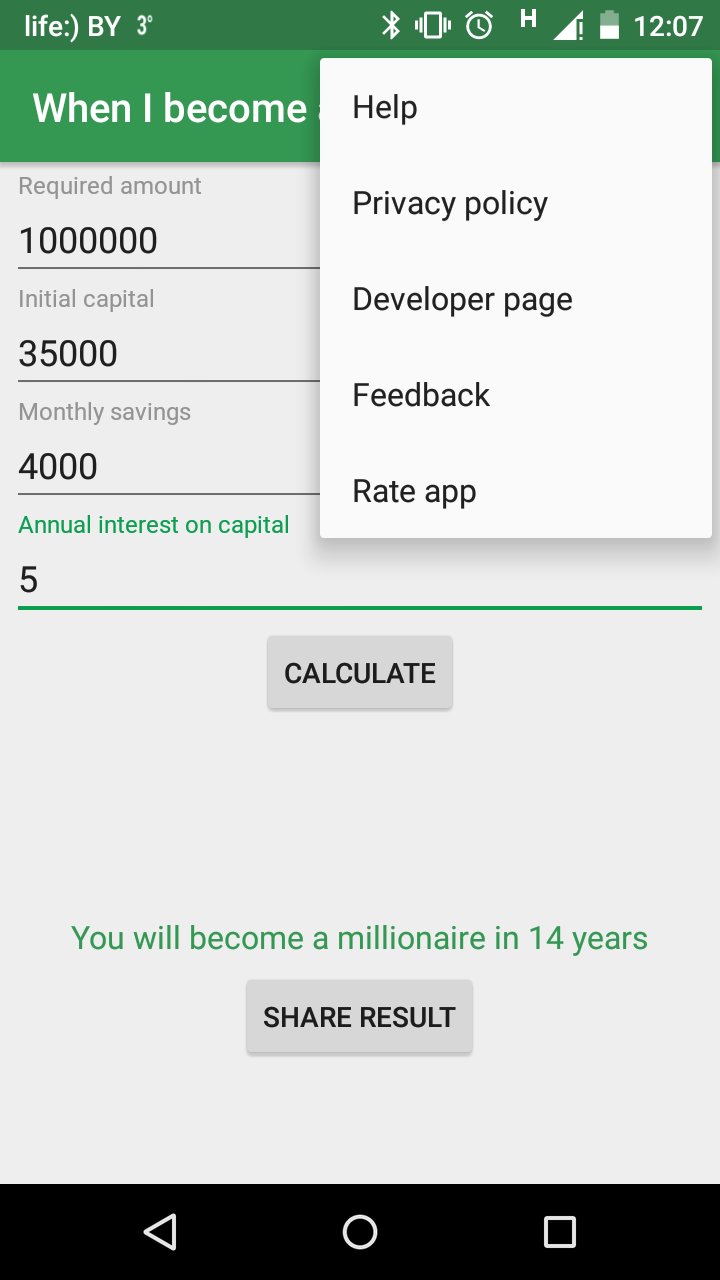Select Developer page from the menu

(515, 299)
